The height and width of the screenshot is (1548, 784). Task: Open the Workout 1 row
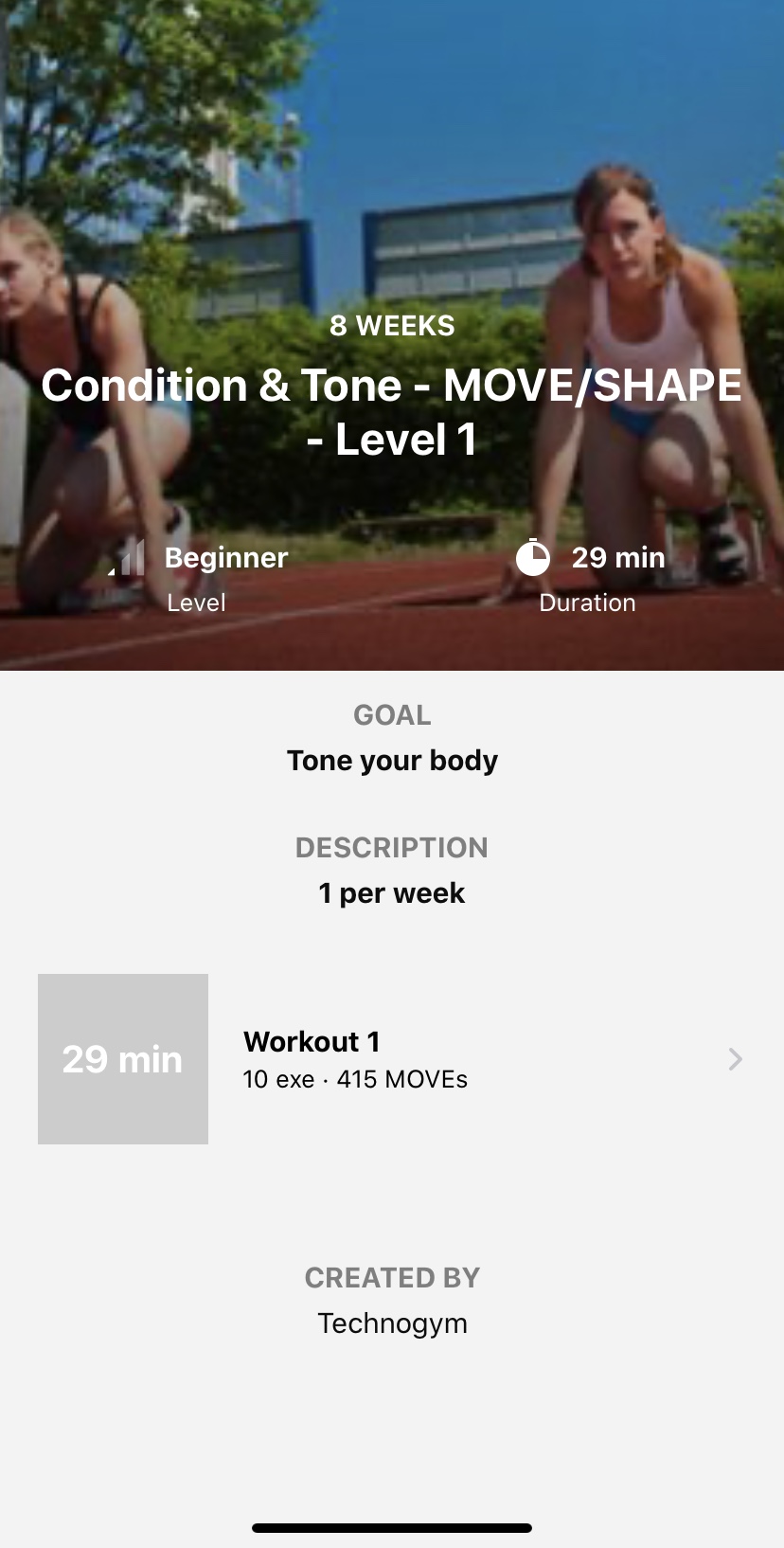click(392, 1059)
